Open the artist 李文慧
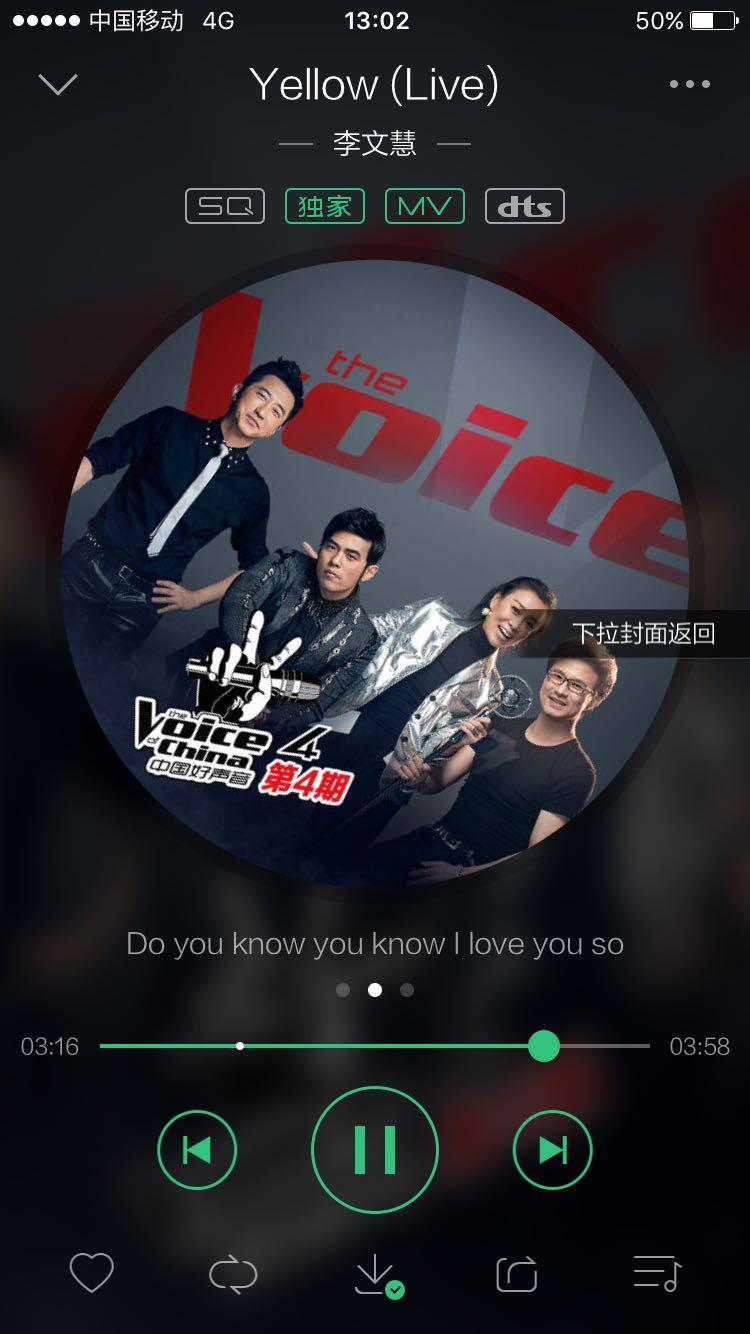Viewport: 750px width, 1334px height. click(374, 144)
